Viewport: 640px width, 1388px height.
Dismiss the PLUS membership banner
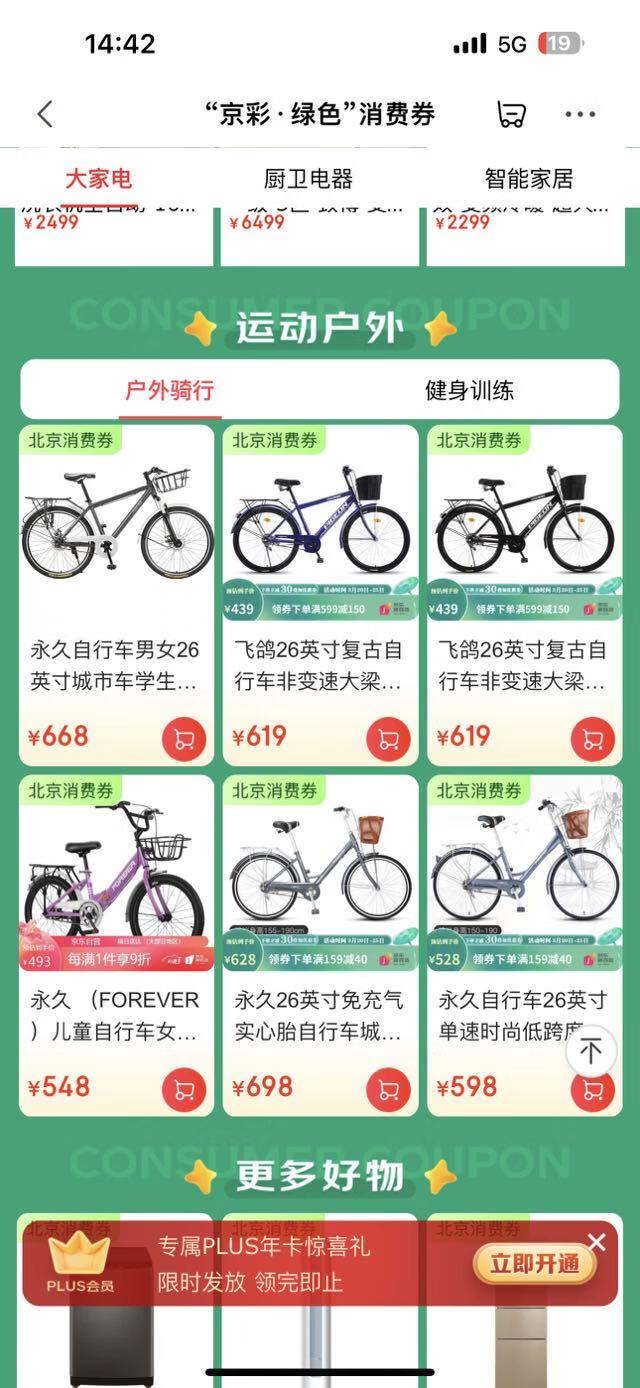point(597,1242)
